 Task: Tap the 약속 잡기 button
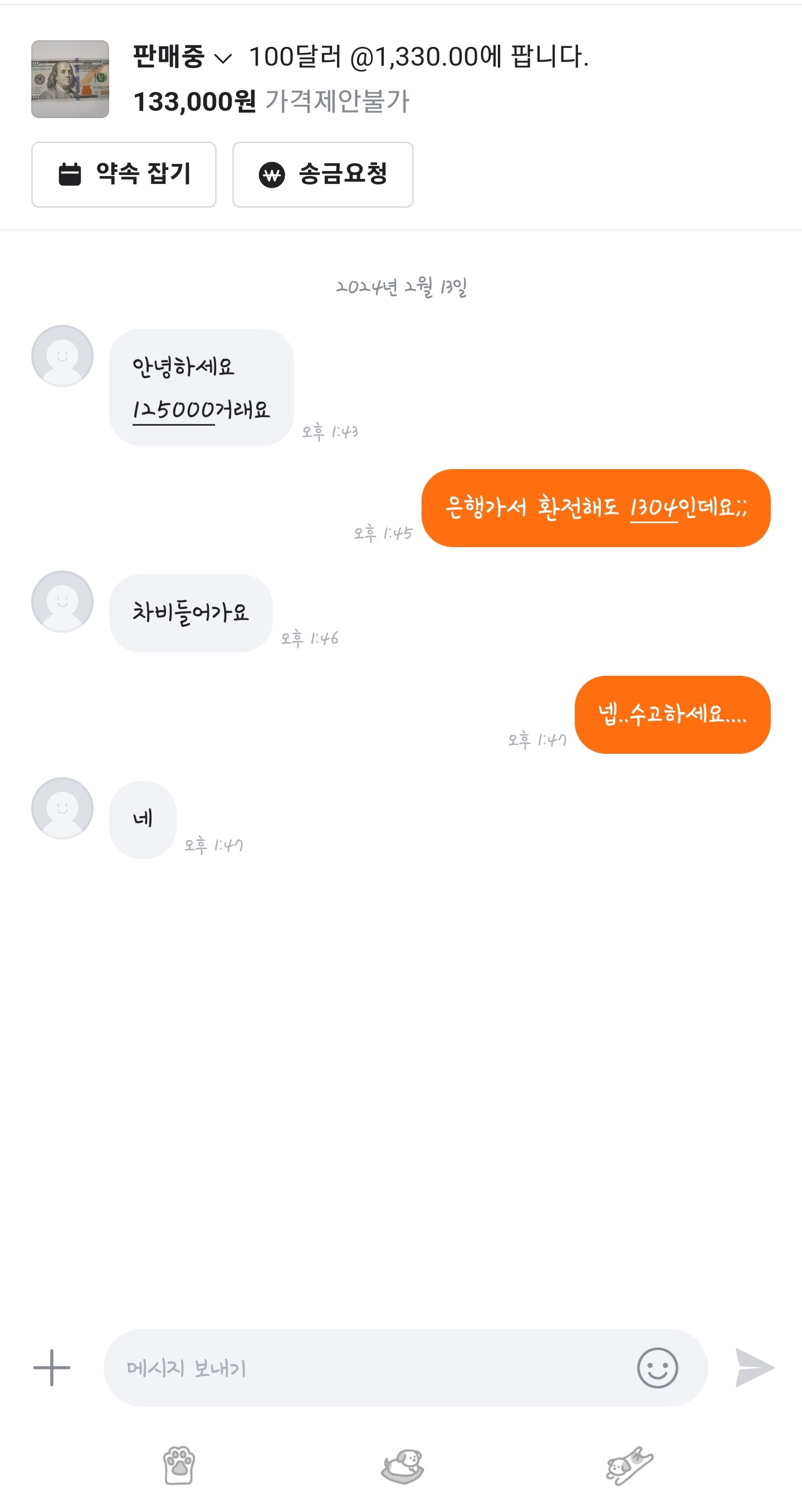[x=124, y=174]
